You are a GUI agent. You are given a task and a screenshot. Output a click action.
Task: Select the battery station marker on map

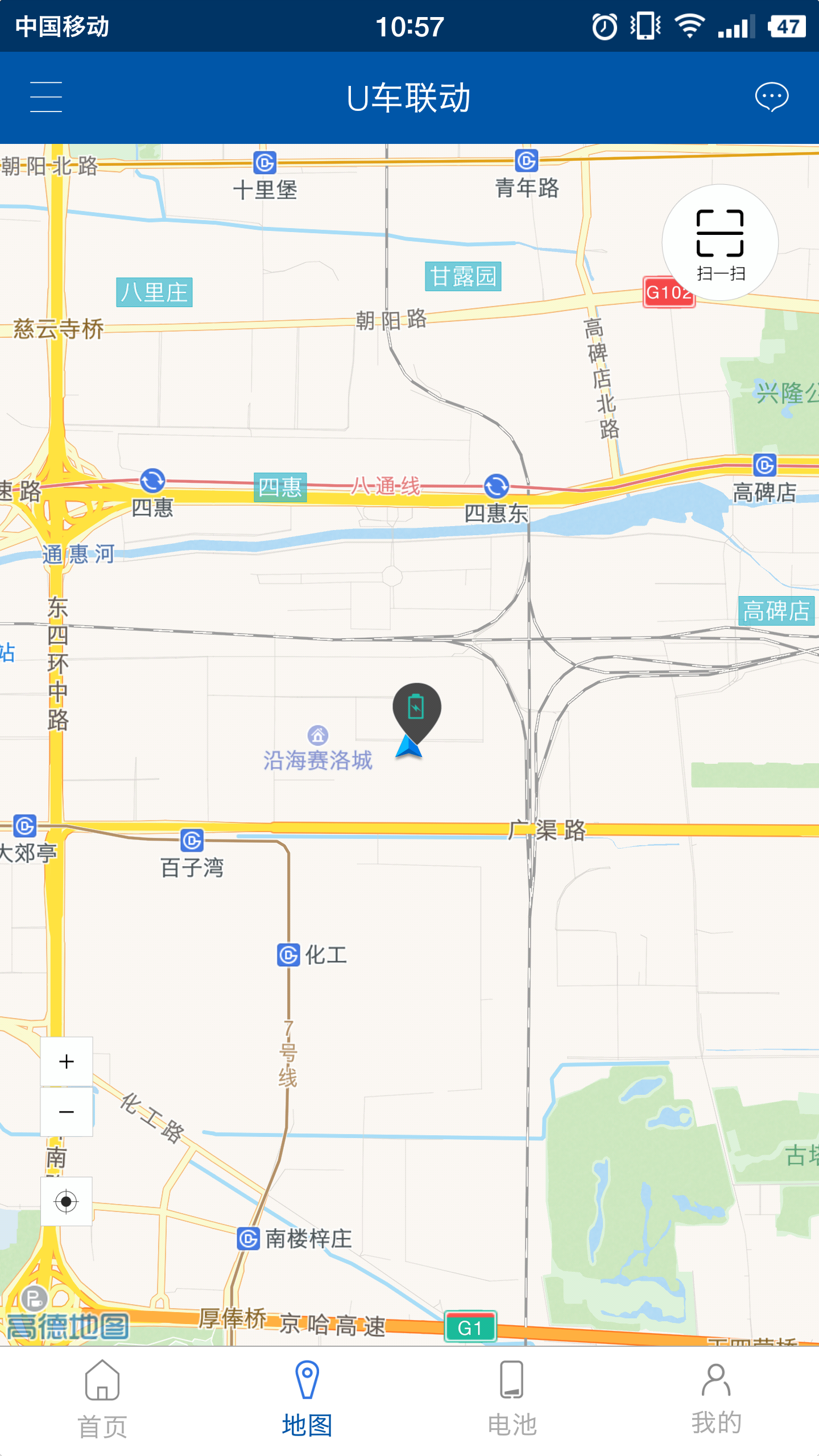pyautogui.click(x=416, y=709)
